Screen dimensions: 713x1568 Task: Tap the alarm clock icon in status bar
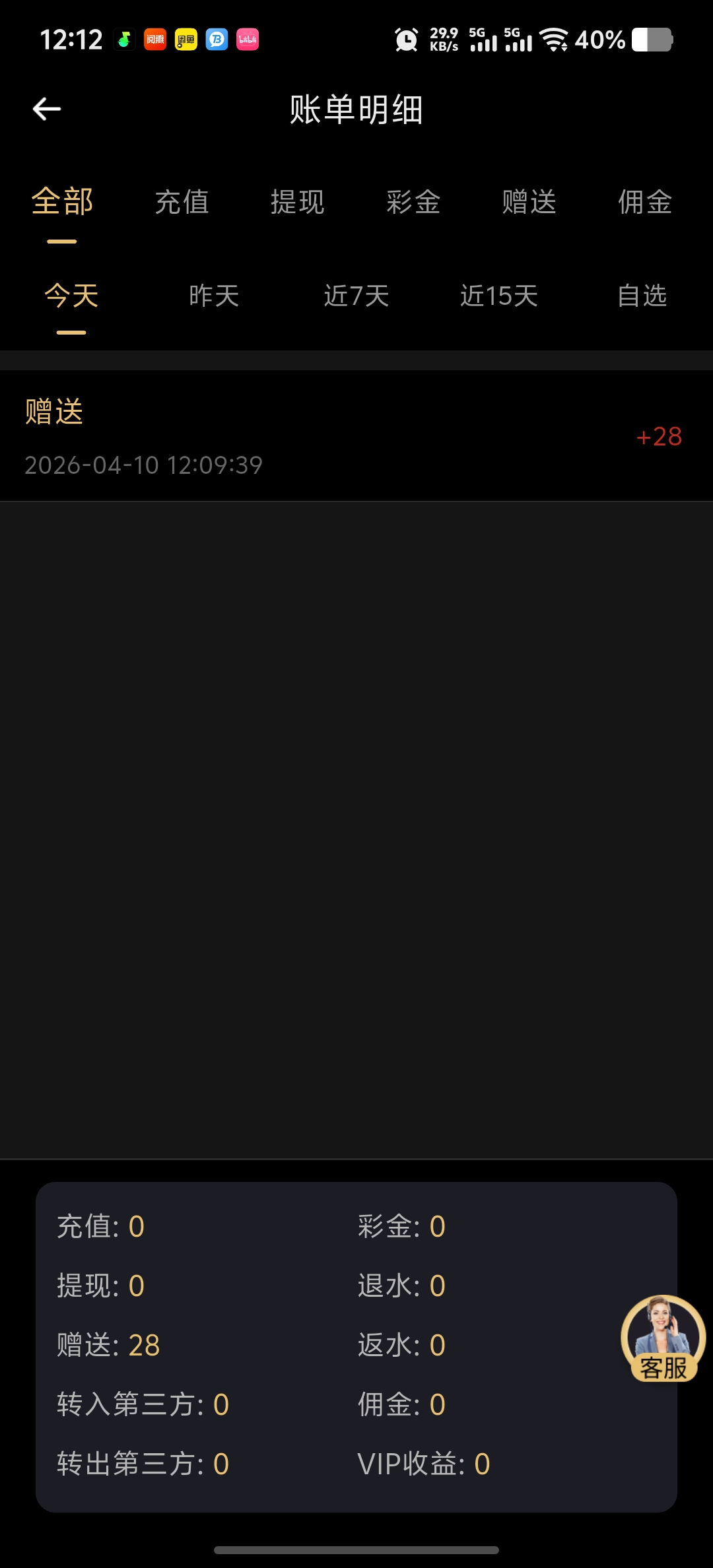pos(407,40)
